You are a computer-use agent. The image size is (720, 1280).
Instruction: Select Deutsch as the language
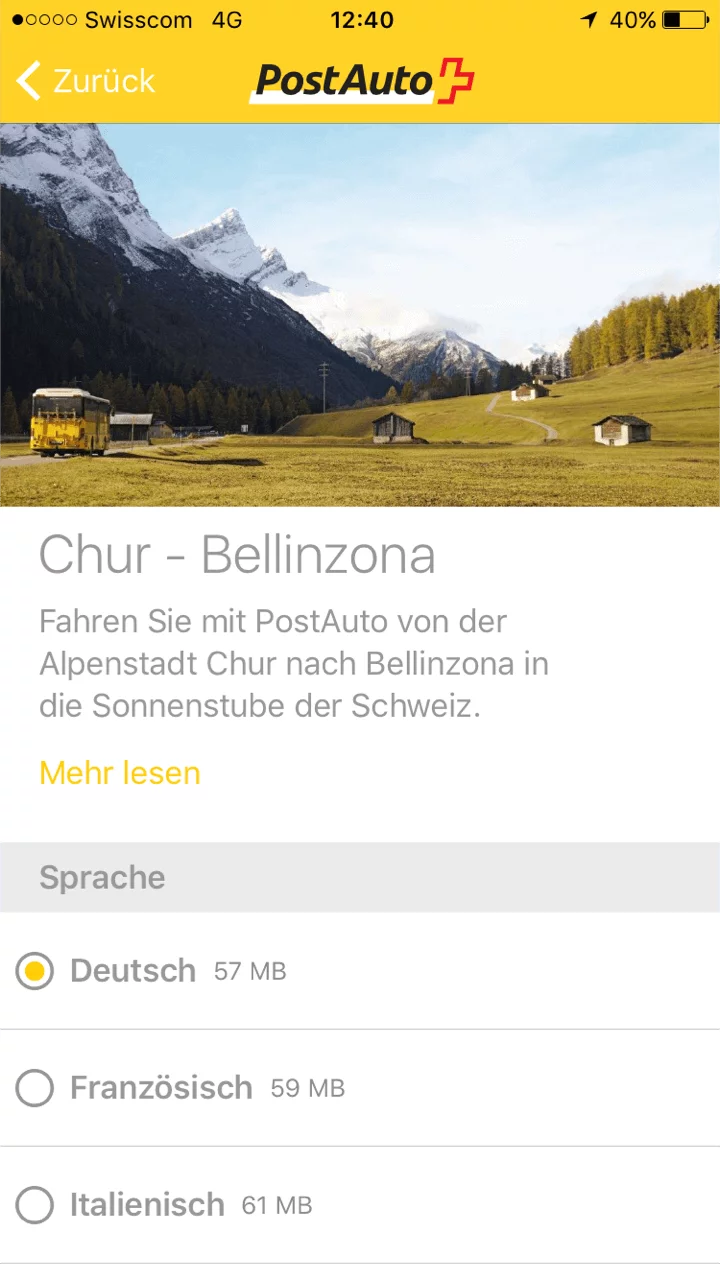coord(35,971)
